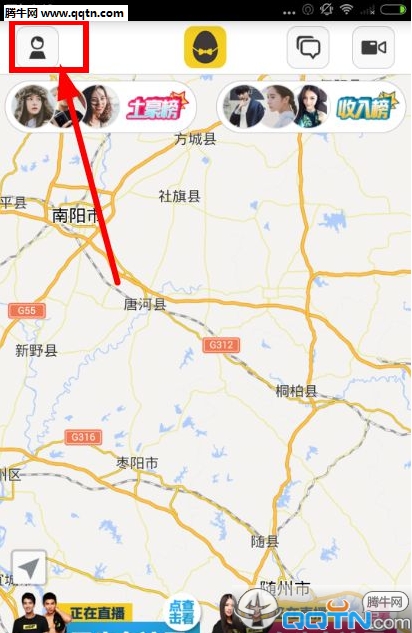This screenshot has width=412, height=633.
Task: Open the 收入榜 ranking banner
Action: click(x=312, y=107)
